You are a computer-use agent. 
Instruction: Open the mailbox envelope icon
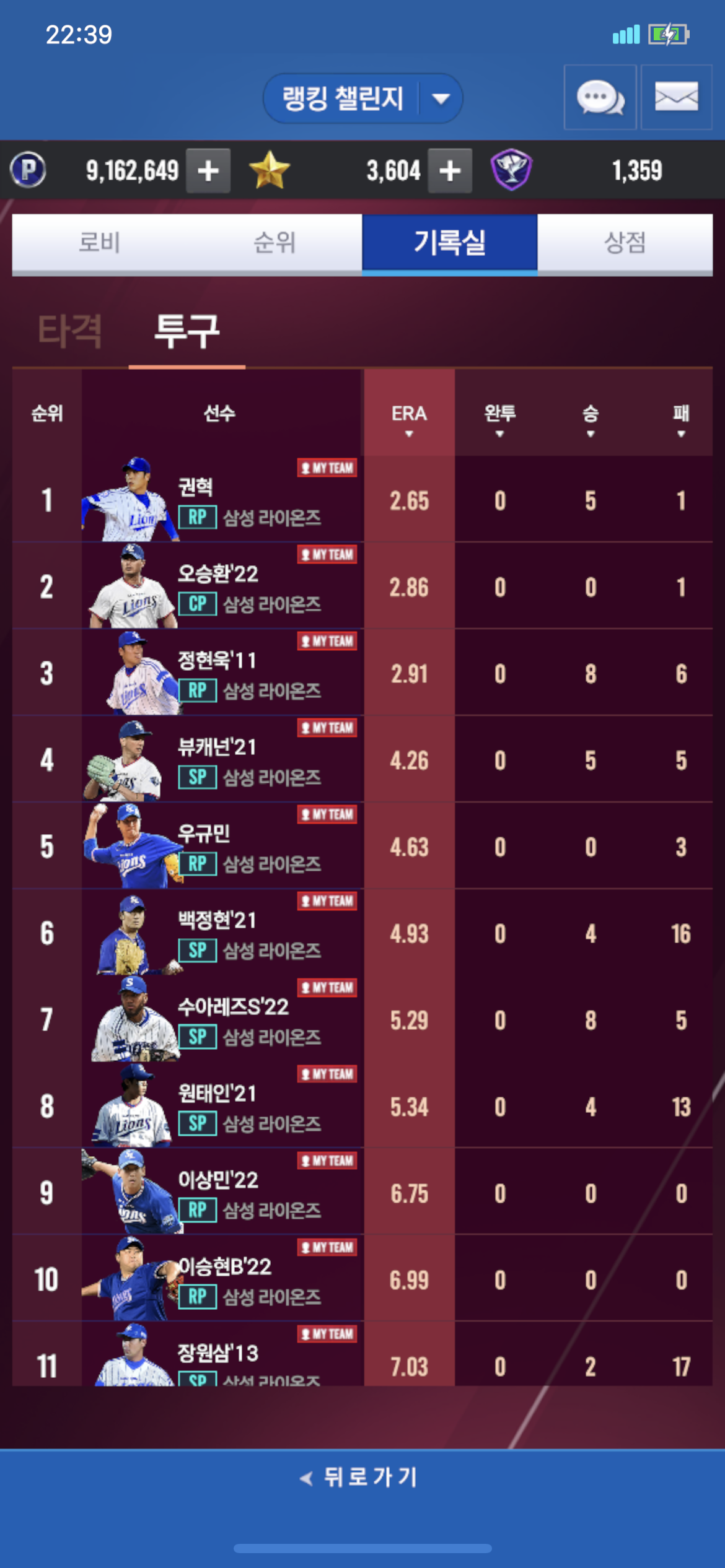pos(676,97)
